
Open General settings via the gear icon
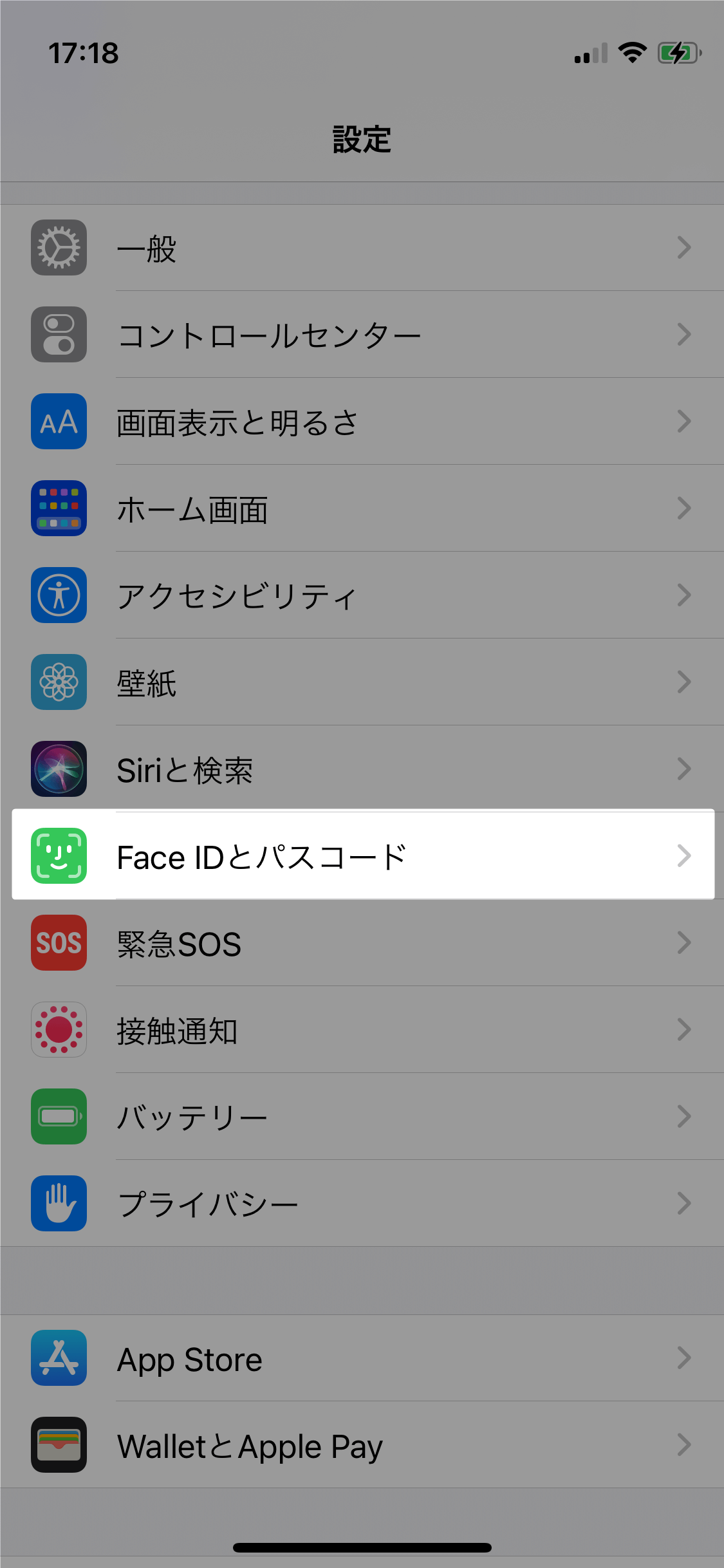coord(59,249)
